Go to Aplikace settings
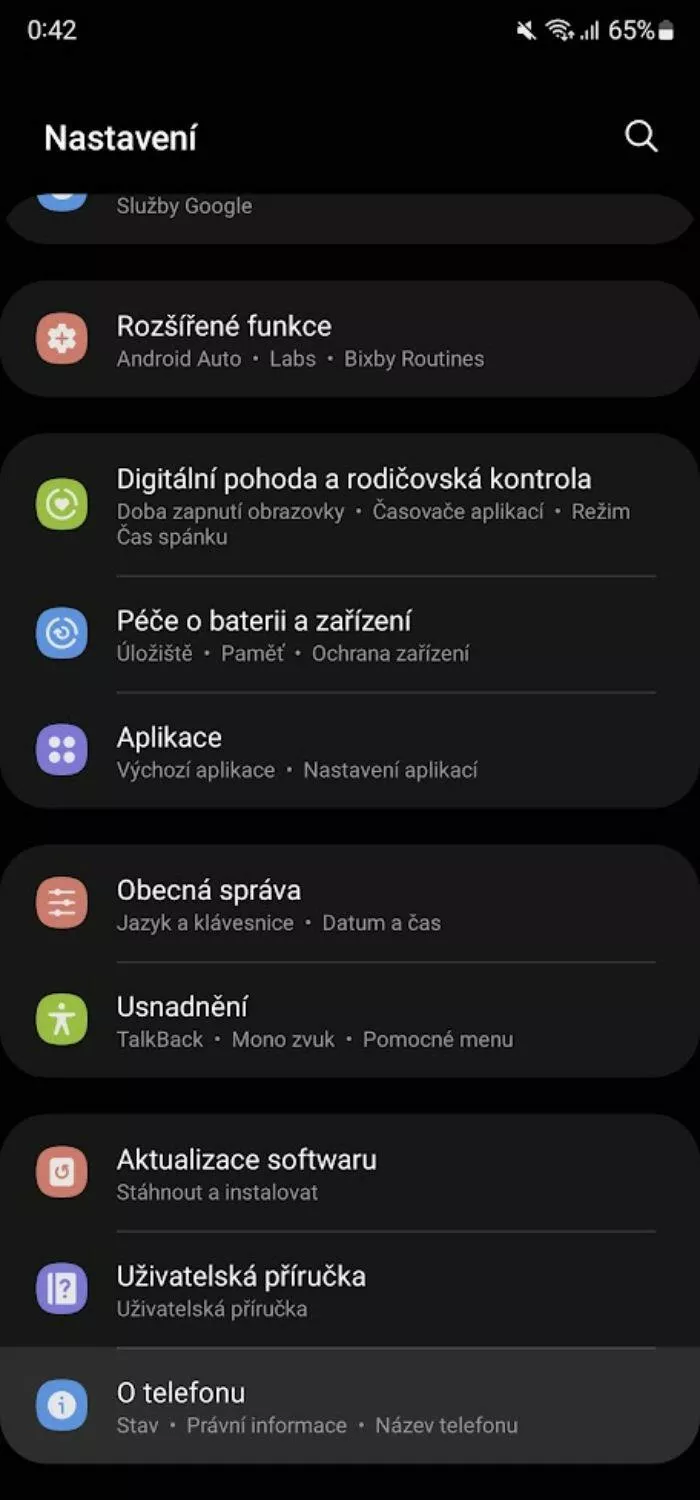This screenshot has width=700, height=1500. pos(350,750)
